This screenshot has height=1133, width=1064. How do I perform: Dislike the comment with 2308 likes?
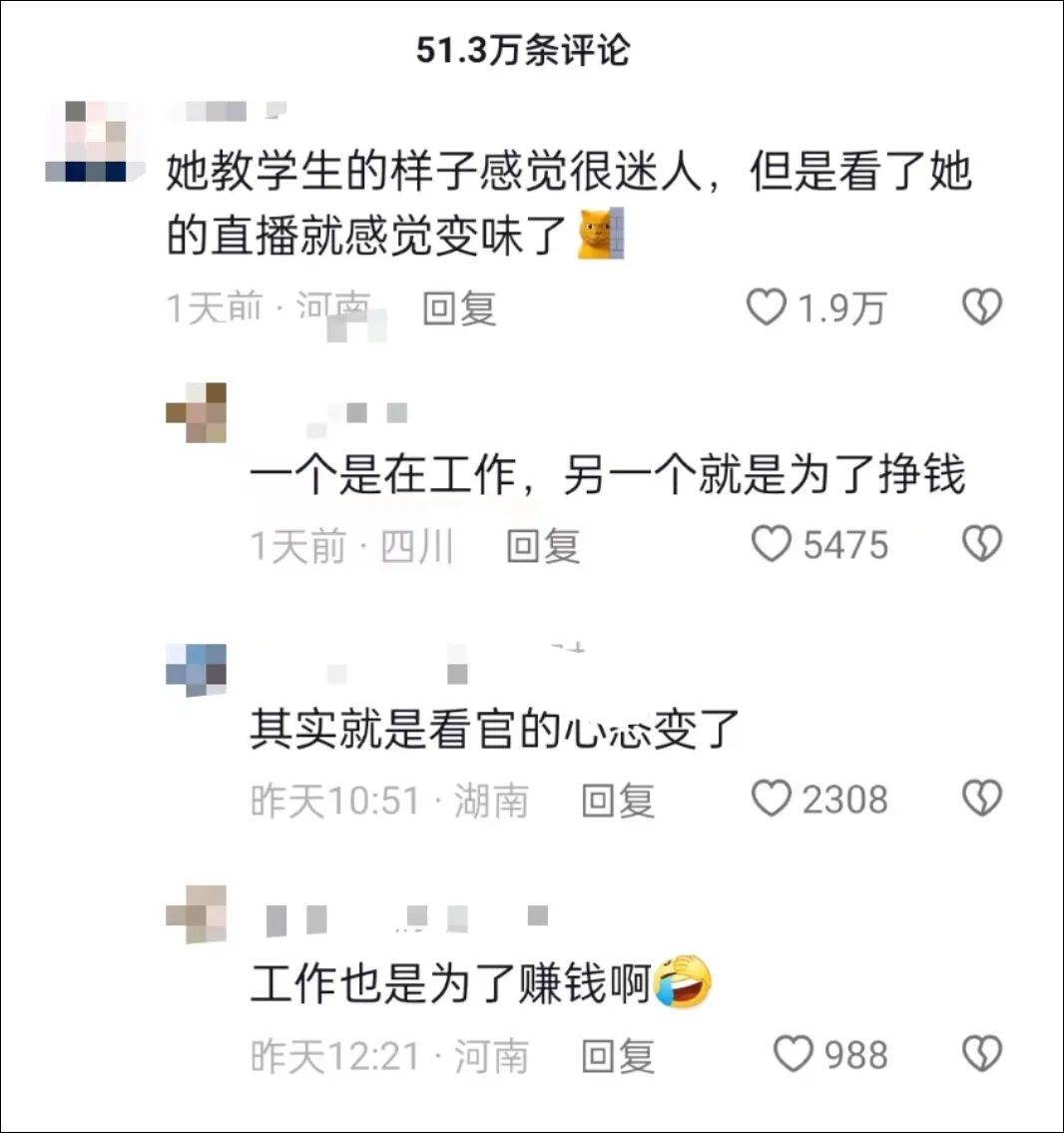pos(981,799)
